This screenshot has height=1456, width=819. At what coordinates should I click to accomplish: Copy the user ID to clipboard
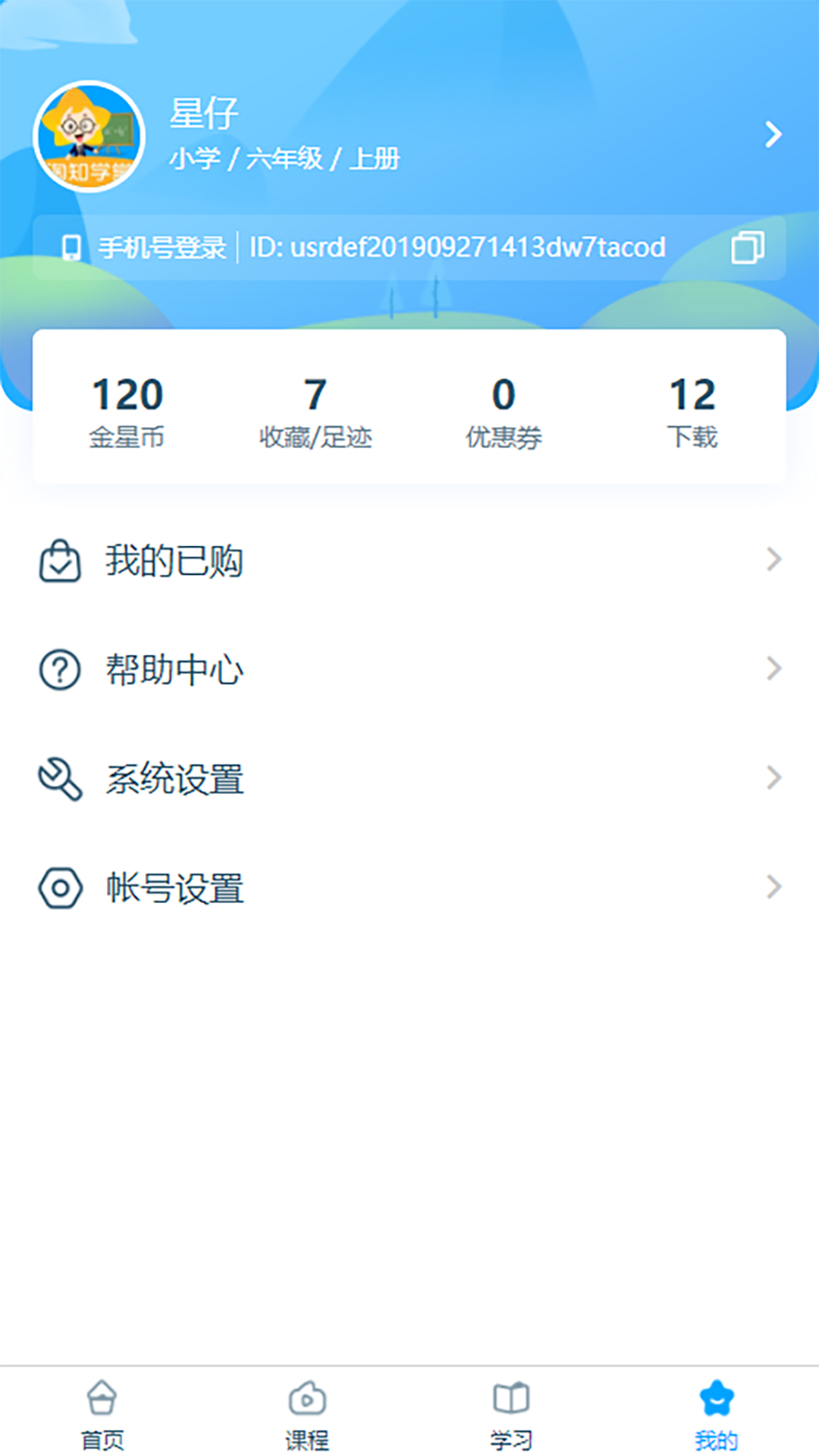tap(747, 247)
